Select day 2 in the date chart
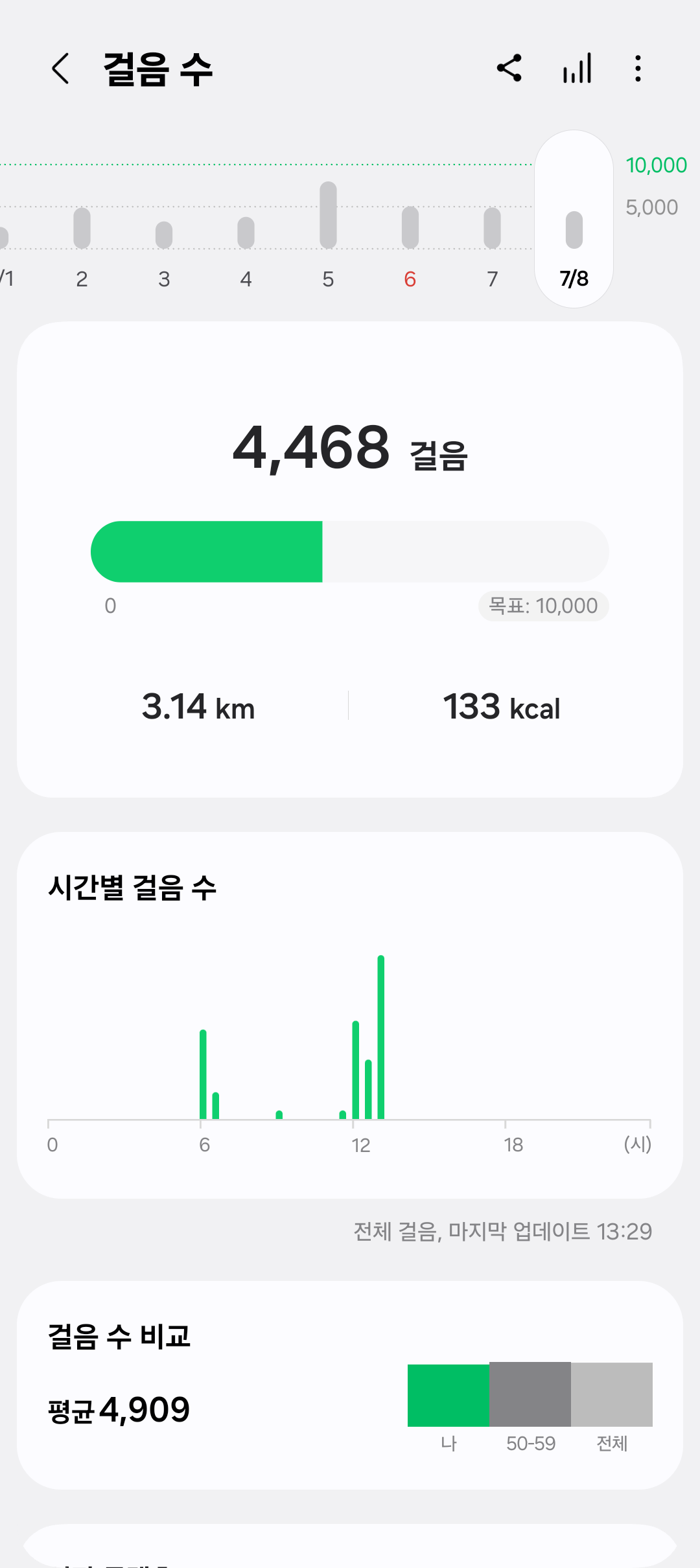The width and height of the screenshot is (700, 1568). click(x=82, y=246)
